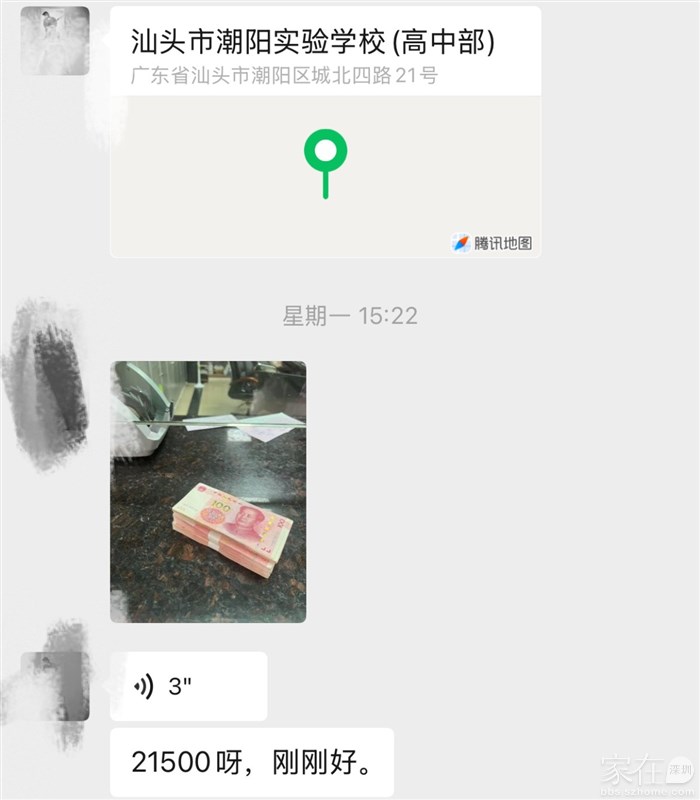
Task: Play the 3-second voice message
Action: [x=188, y=686]
